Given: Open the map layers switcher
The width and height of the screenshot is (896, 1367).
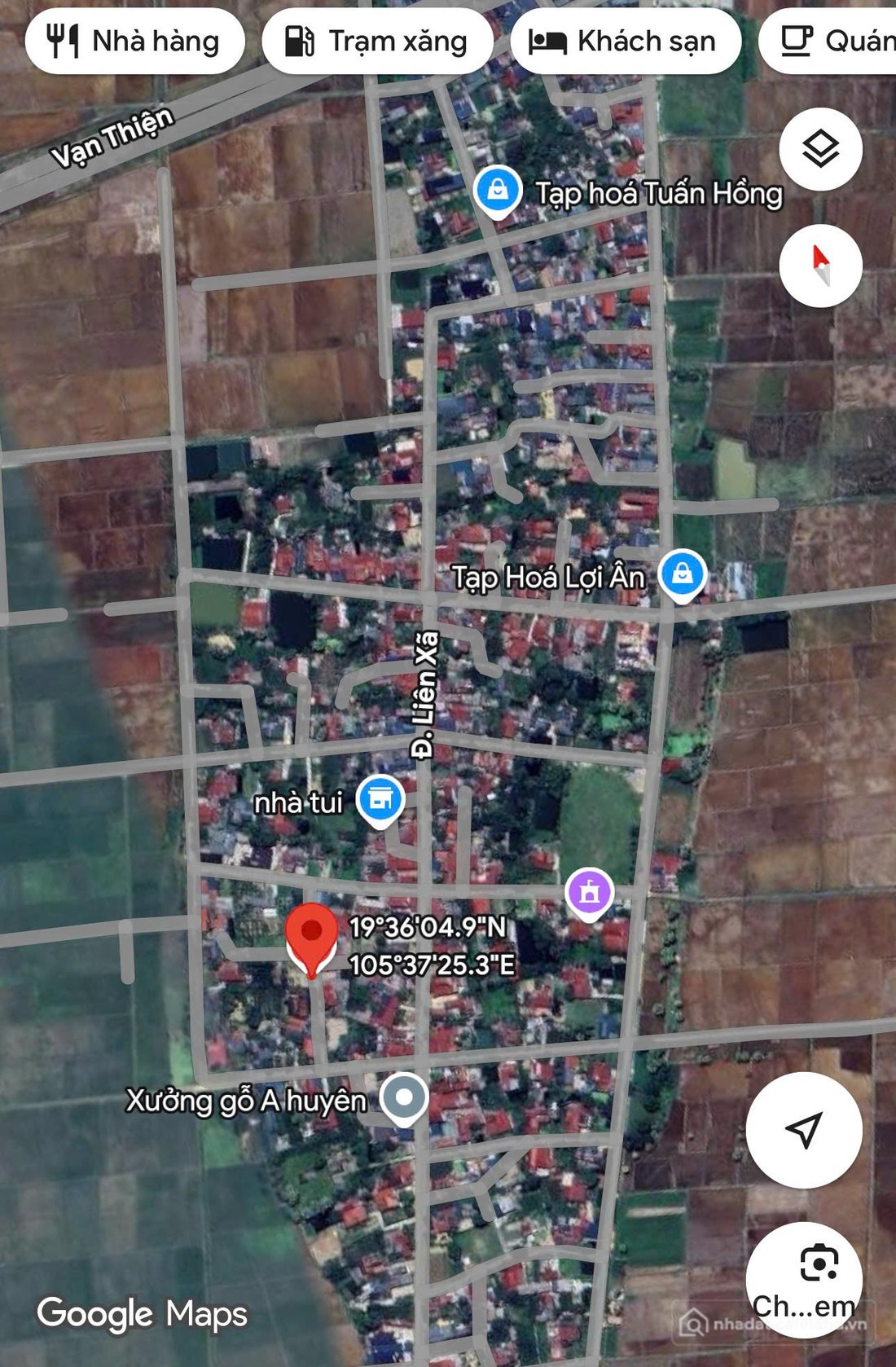Looking at the screenshot, I should (819, 150).
